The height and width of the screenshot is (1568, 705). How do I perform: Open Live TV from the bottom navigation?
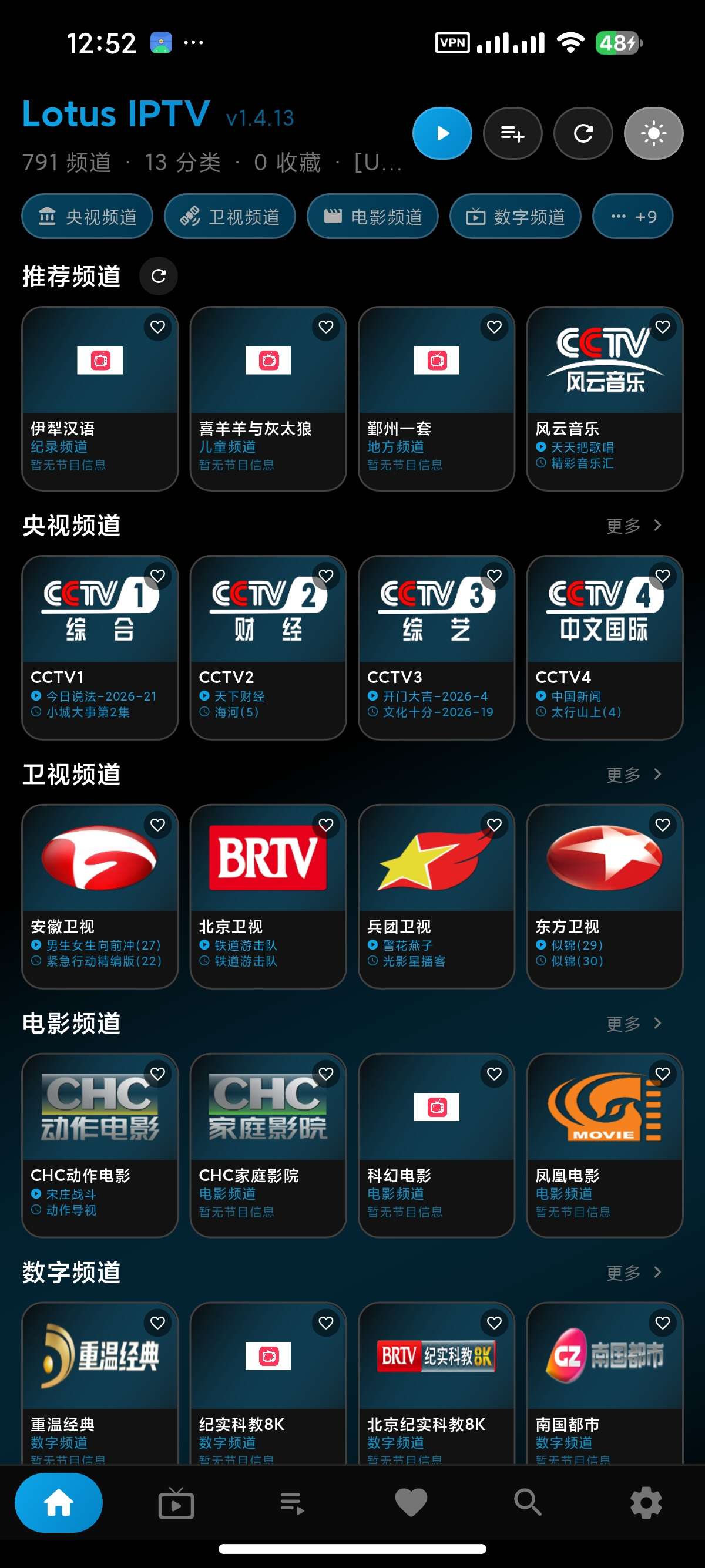[176, 1502]
